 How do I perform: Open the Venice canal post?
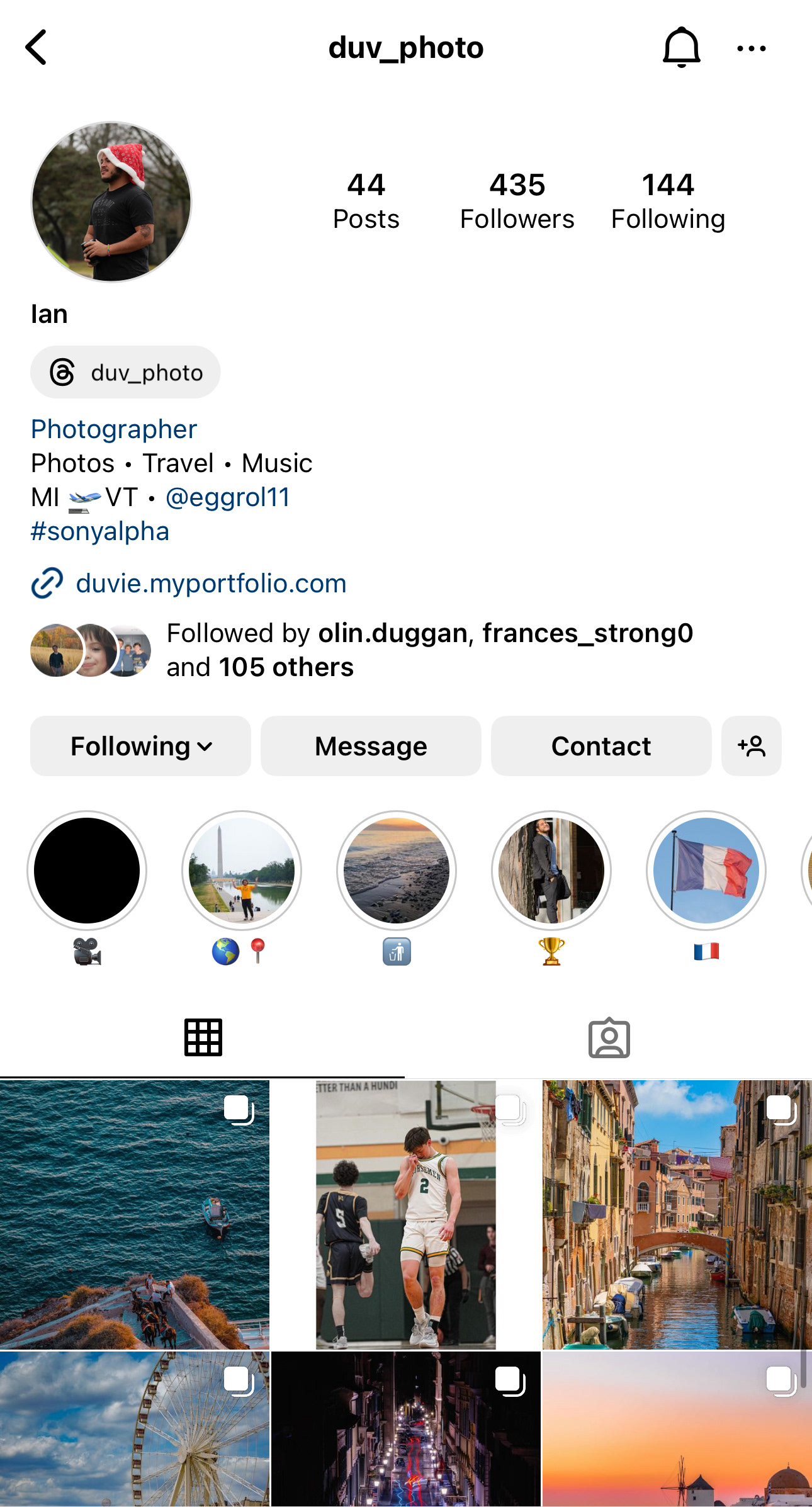click(x=677, y=1214)
